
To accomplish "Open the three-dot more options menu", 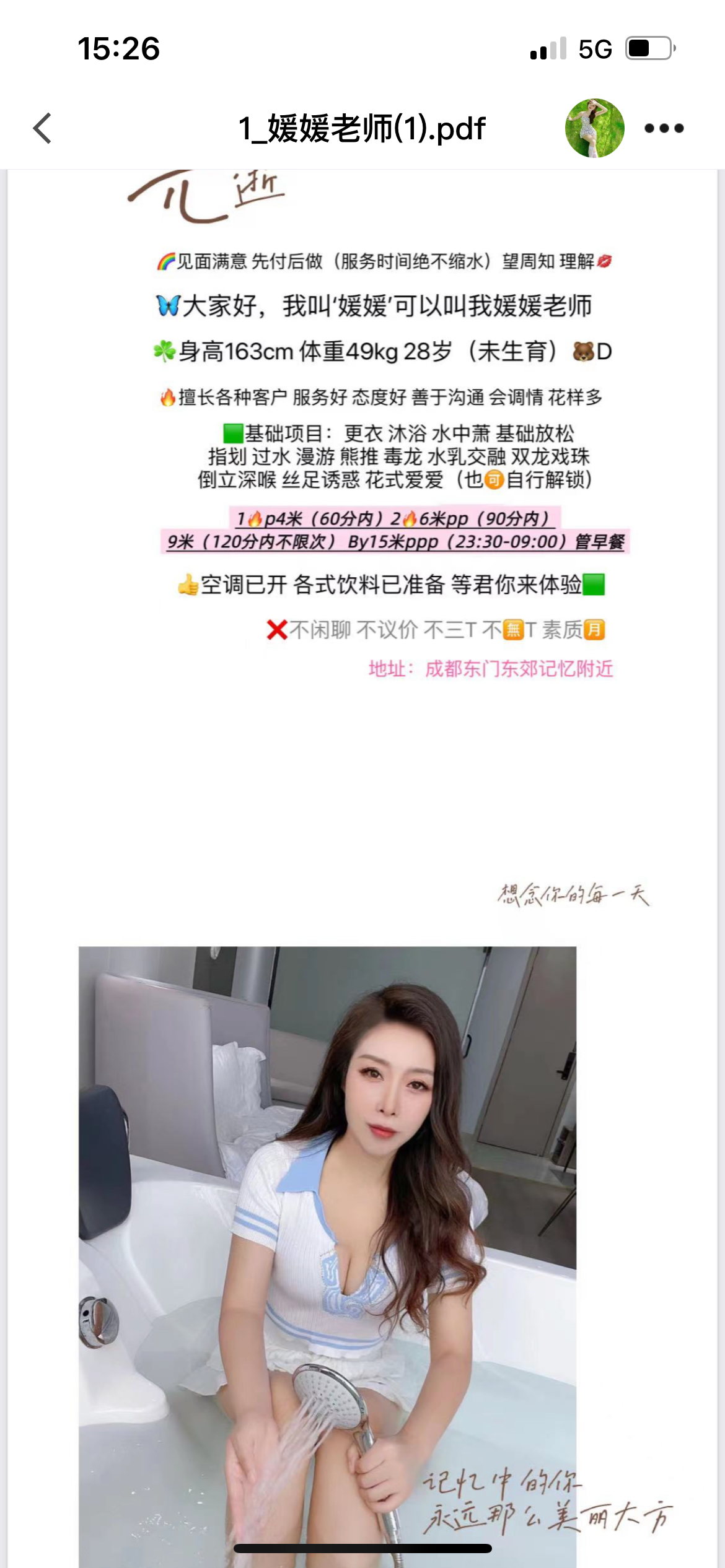I will pos(664,128).
